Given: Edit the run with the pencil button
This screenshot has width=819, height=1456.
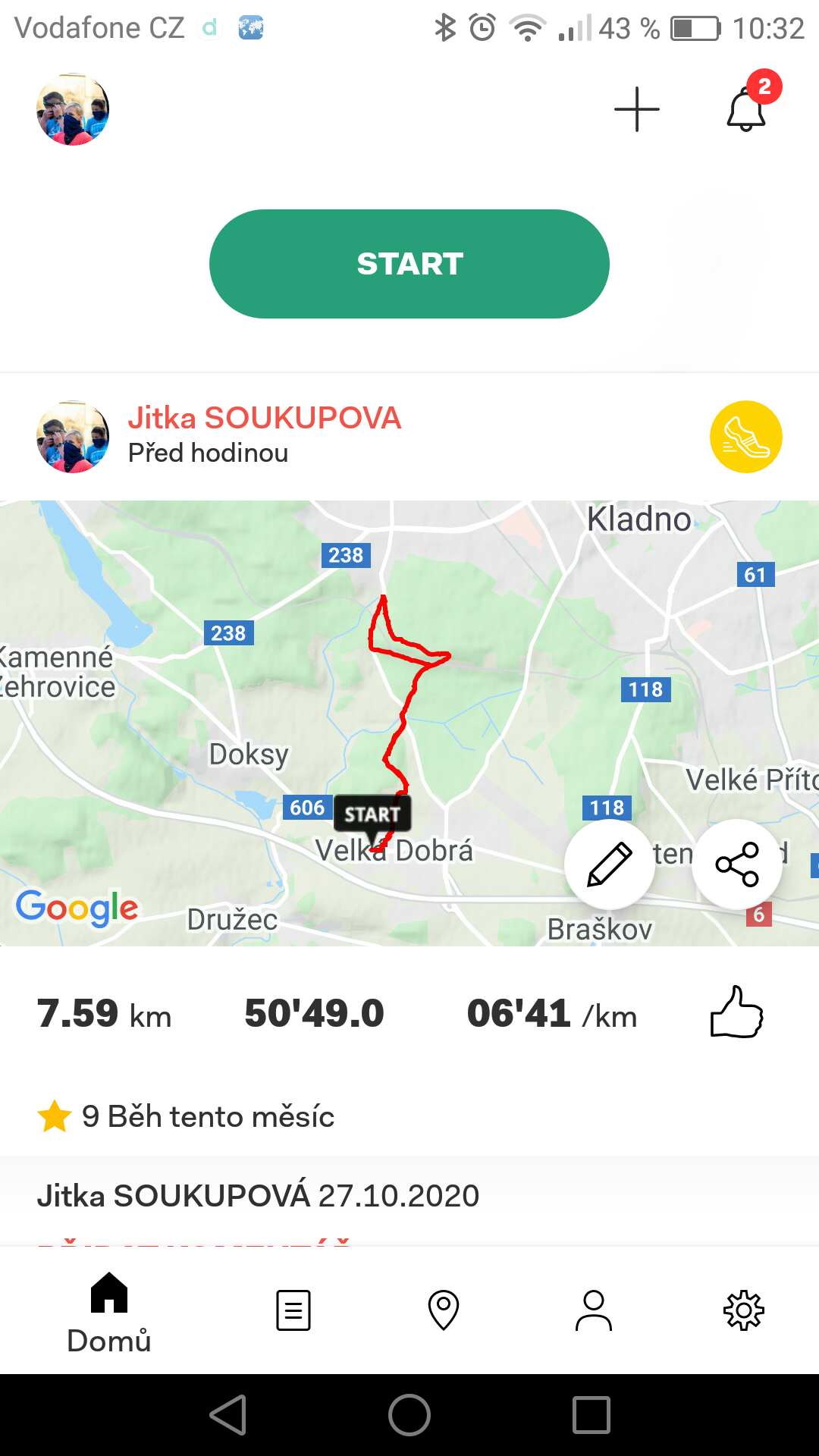Looking at the screenshot, I should coord(610,864).
